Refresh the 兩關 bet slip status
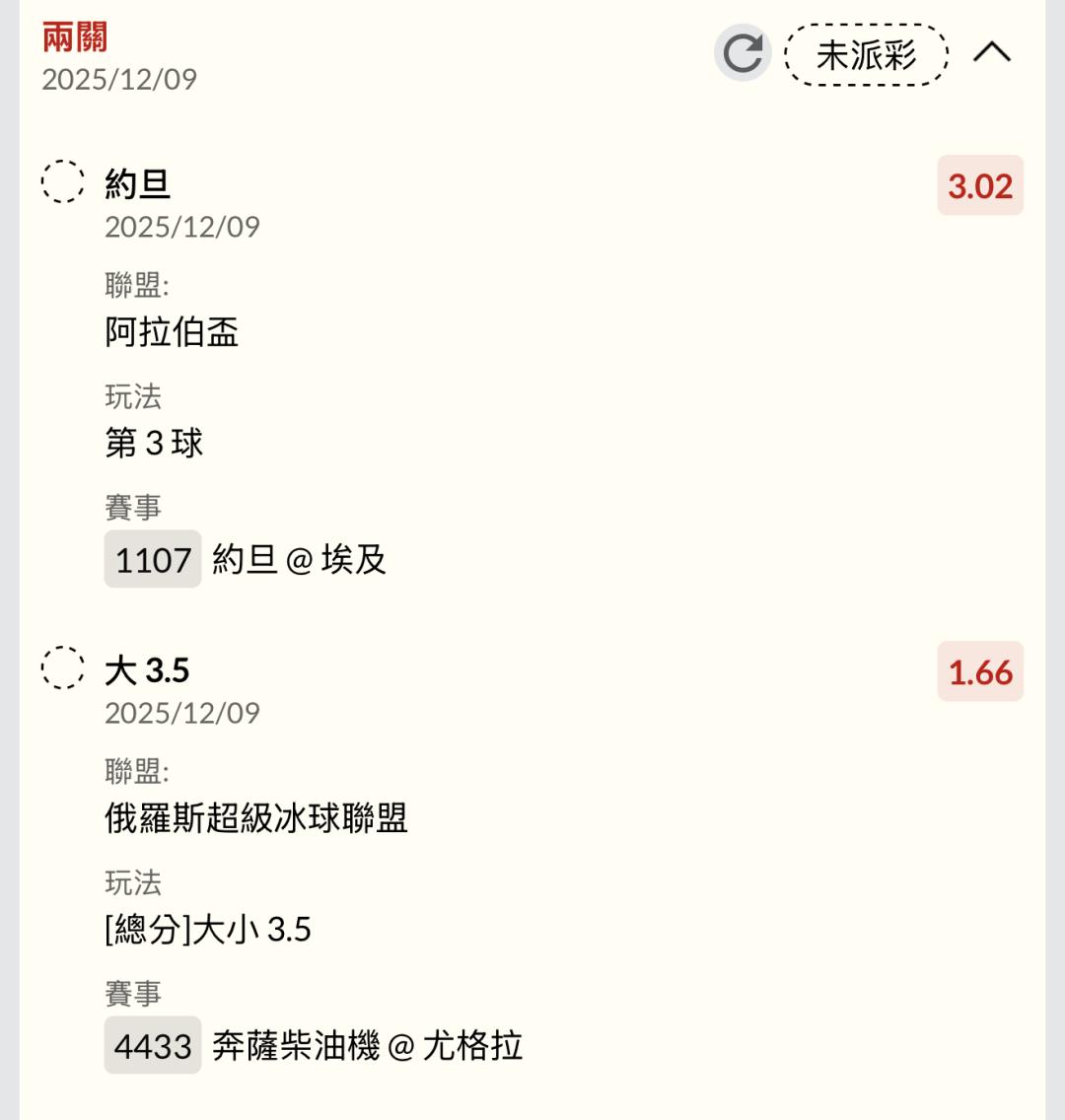Image resolution: width=1065 pixels, height=1120 pixels. point(742,53)
